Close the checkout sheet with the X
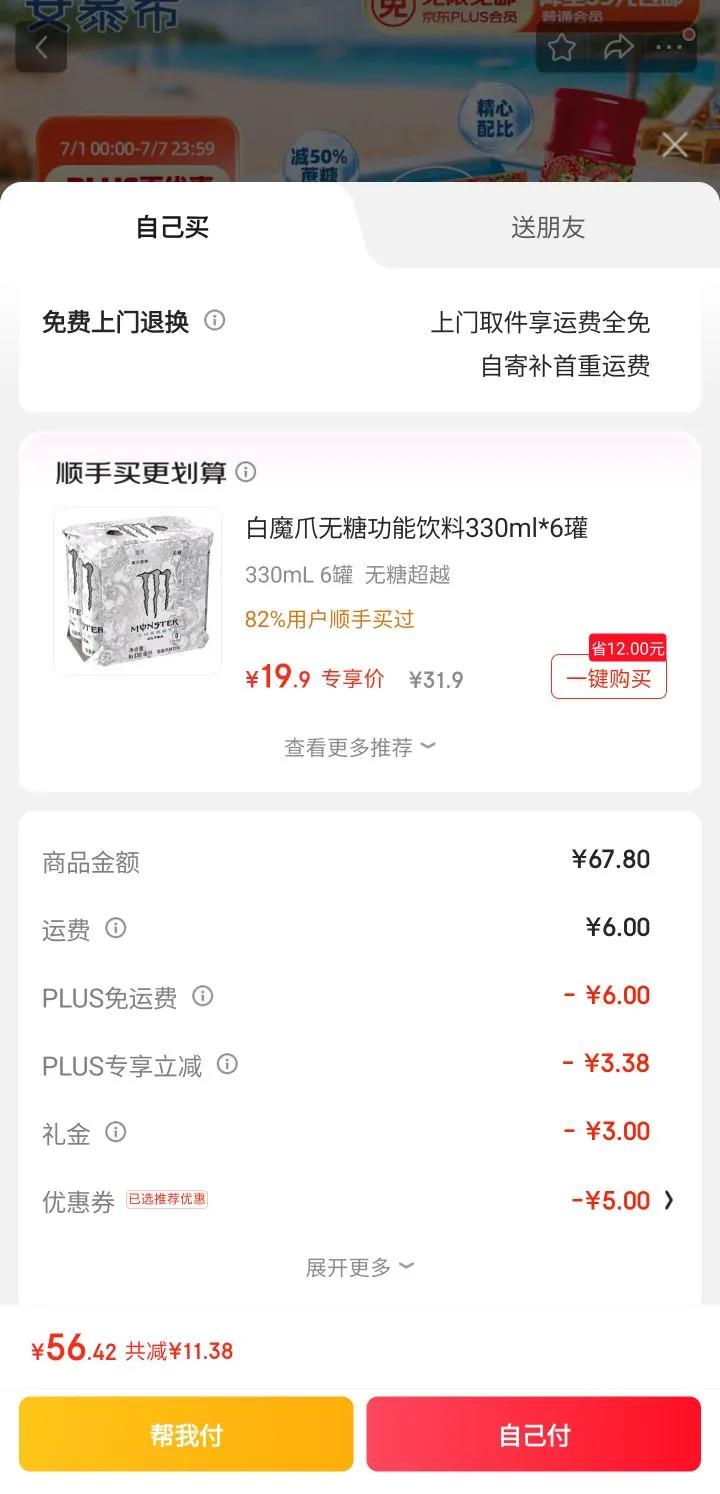 coord(675,145)
